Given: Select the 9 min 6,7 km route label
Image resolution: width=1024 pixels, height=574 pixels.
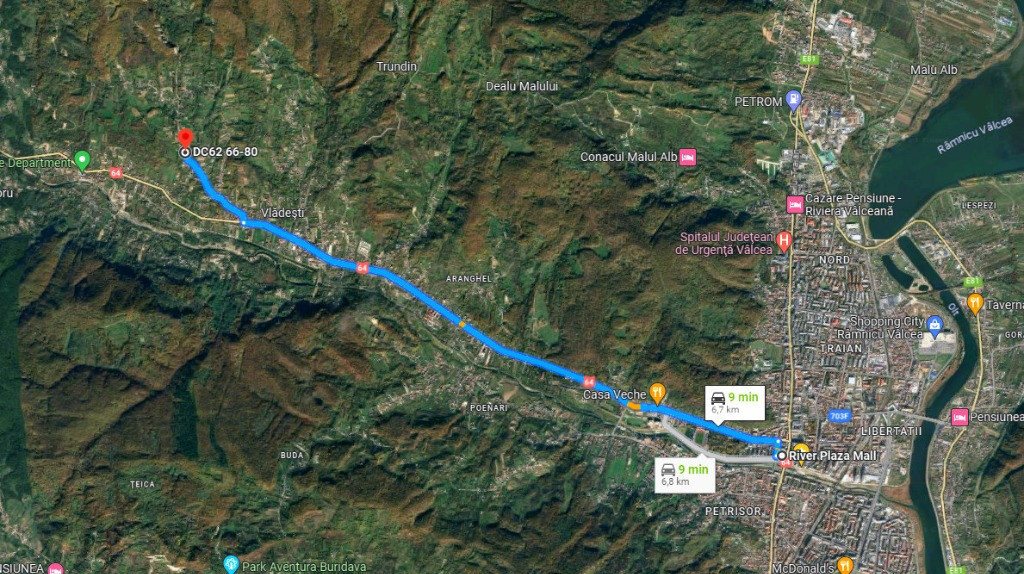Looking at the screenshot, I should pos(733,402).
